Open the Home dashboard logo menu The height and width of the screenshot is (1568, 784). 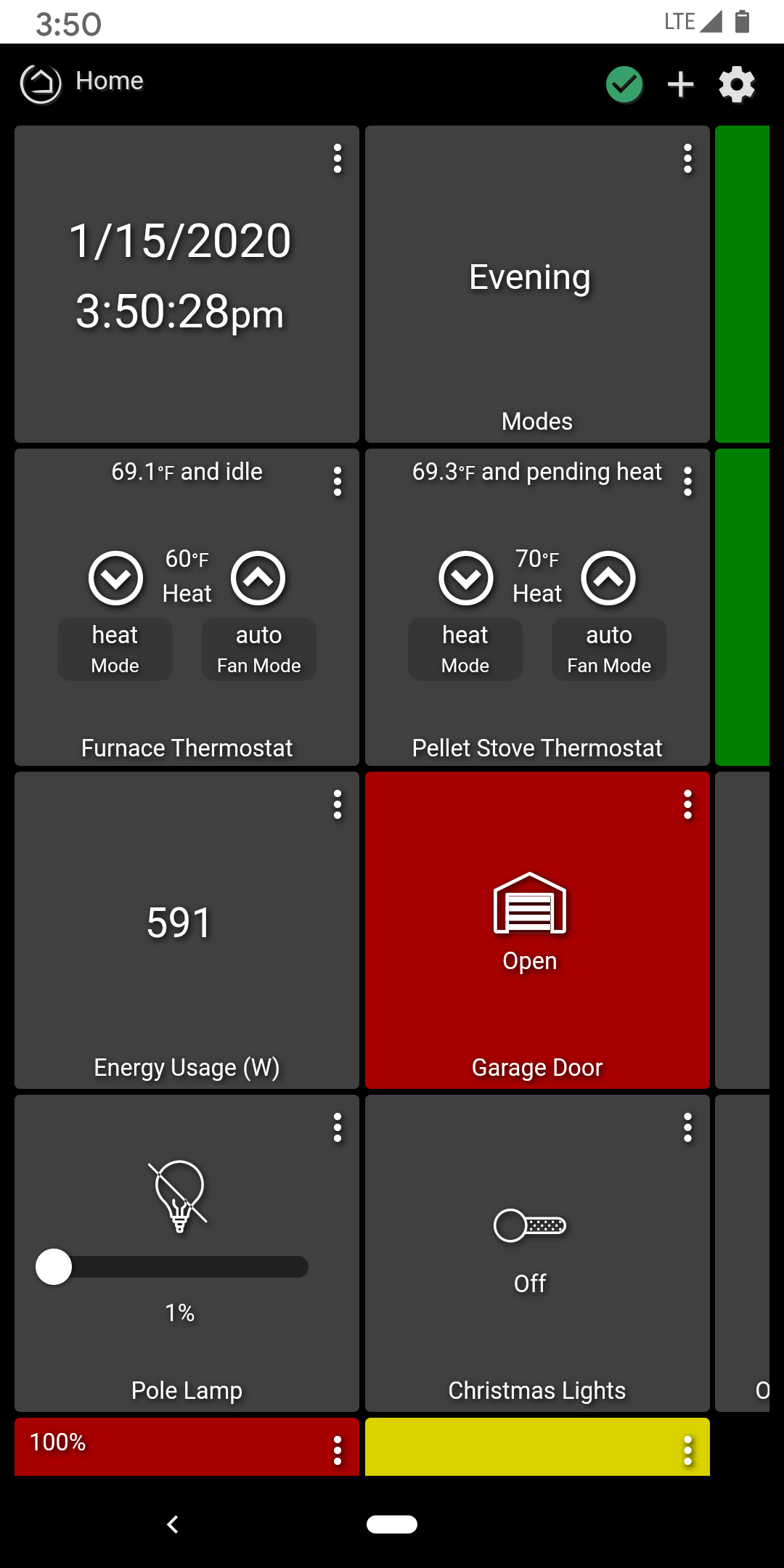click(41, 84)
